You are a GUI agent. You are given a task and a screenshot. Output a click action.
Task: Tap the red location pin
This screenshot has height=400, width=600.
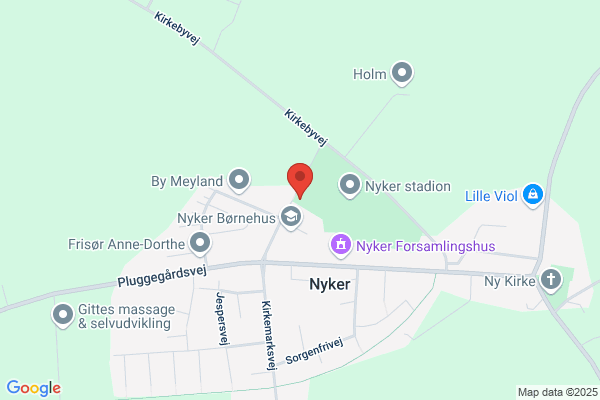point(300,181)
